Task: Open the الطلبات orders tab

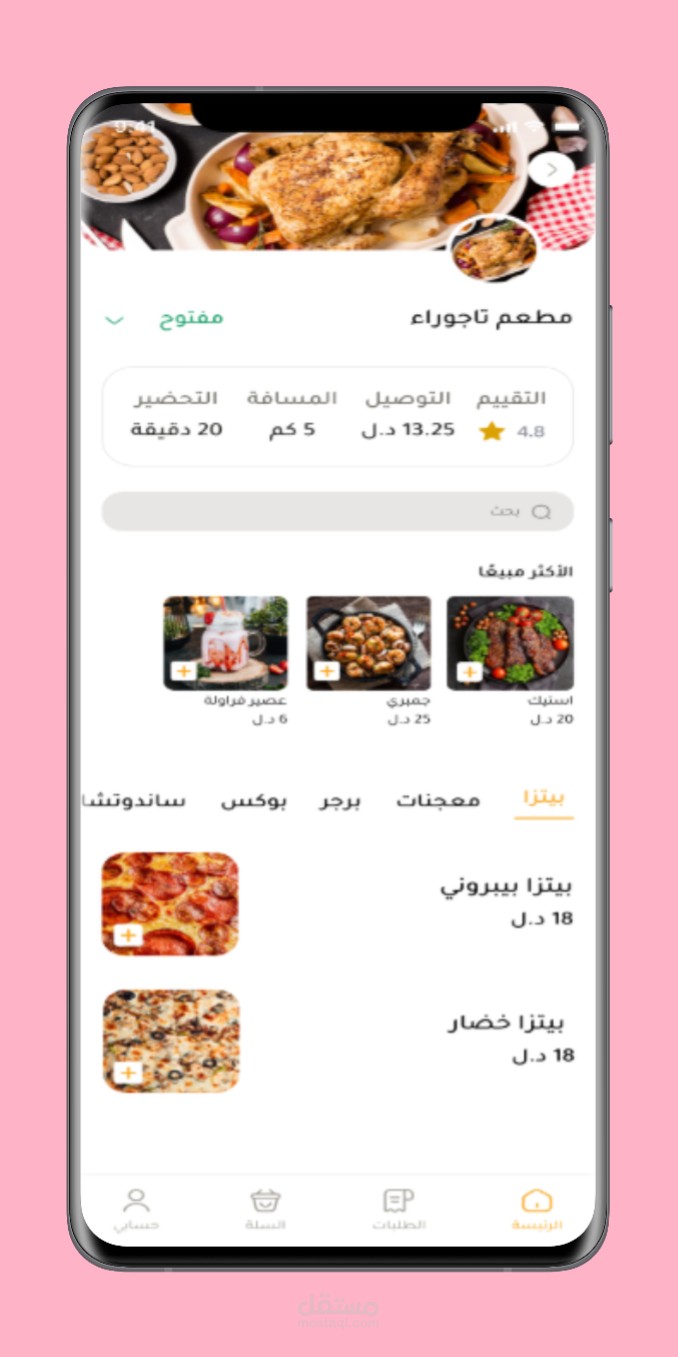Action: pyautogui.click(x=399, y=1209)
